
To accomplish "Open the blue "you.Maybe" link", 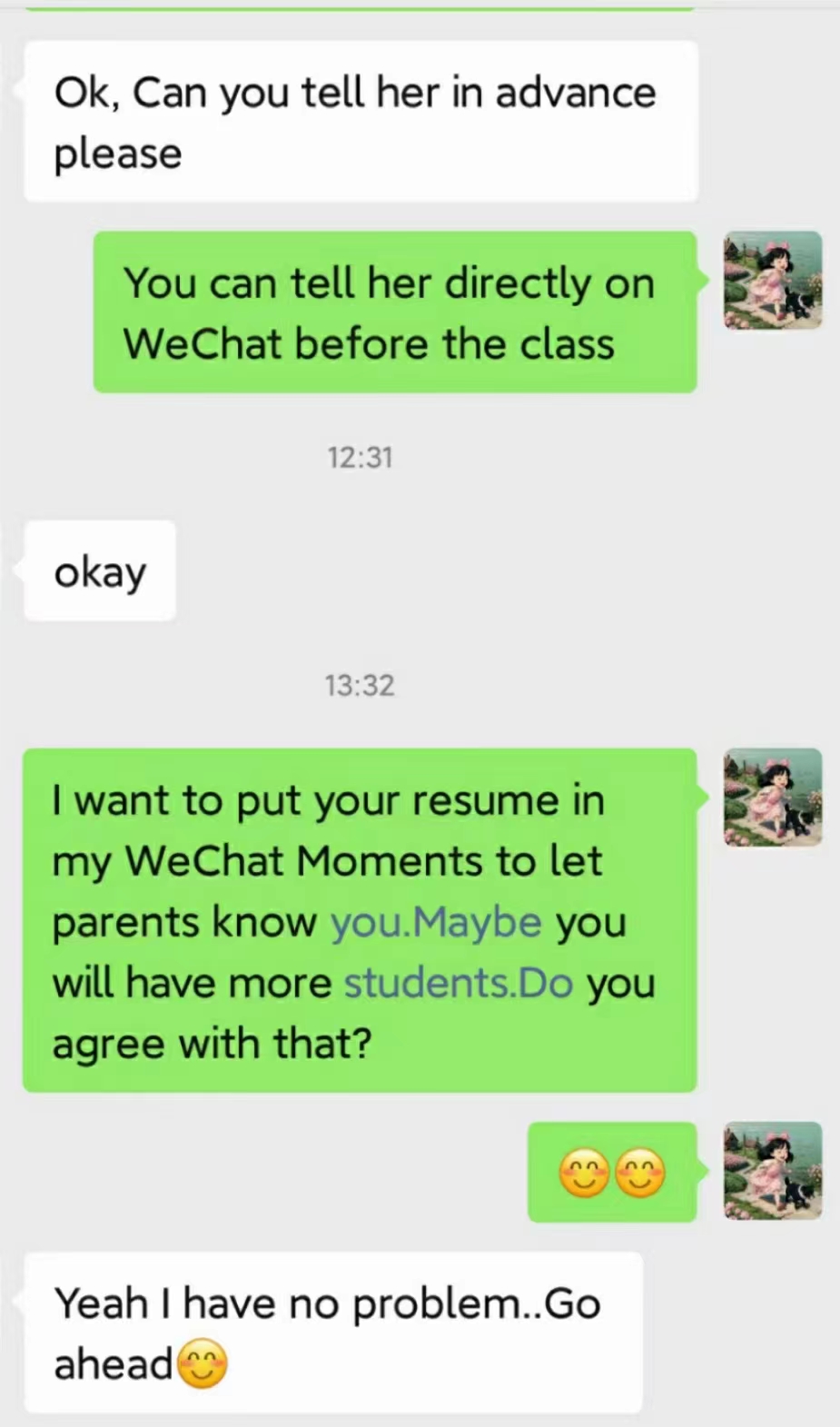I will pos(436,922).
